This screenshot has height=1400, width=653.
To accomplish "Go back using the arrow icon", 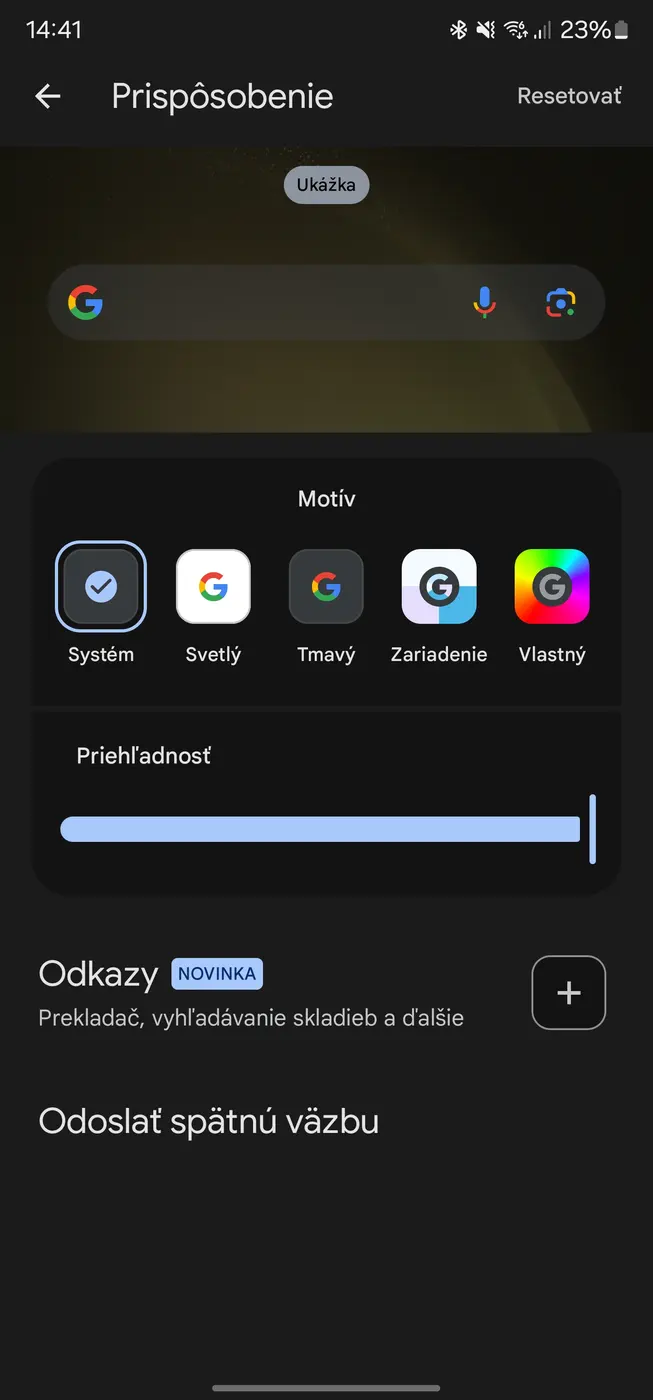I will (47, 96).
